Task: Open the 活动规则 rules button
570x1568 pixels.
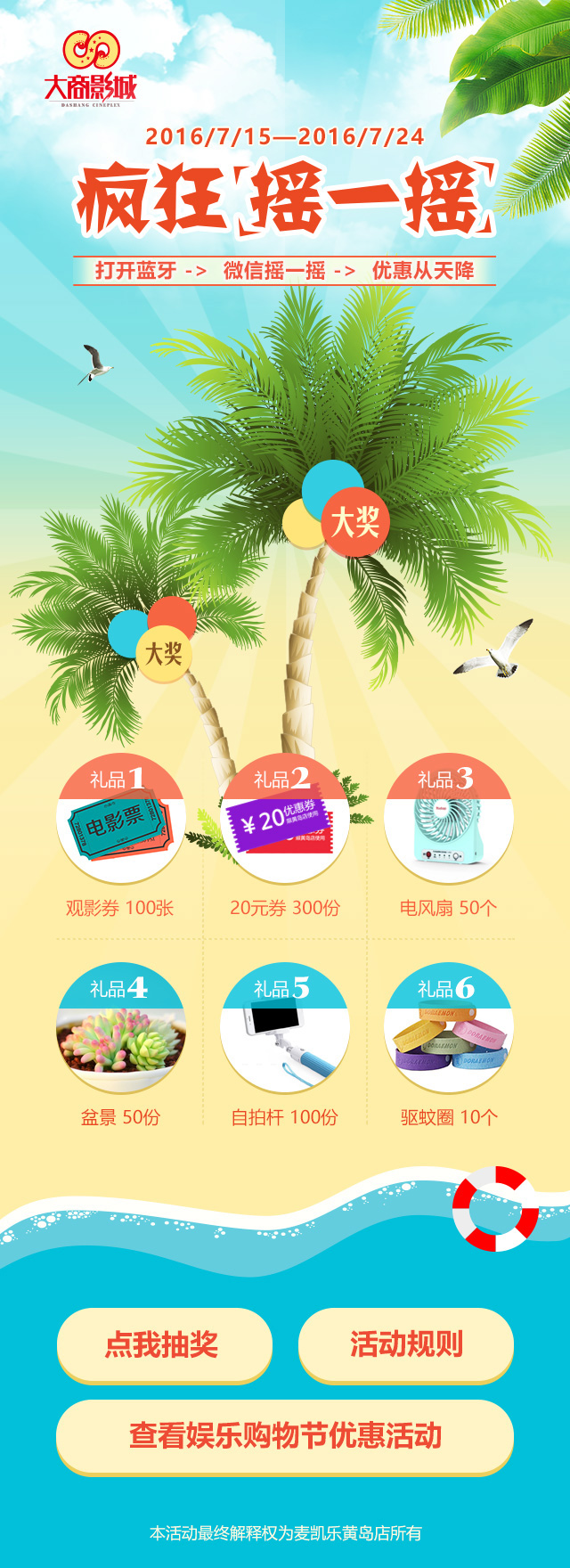Action: click(406, 1343)
